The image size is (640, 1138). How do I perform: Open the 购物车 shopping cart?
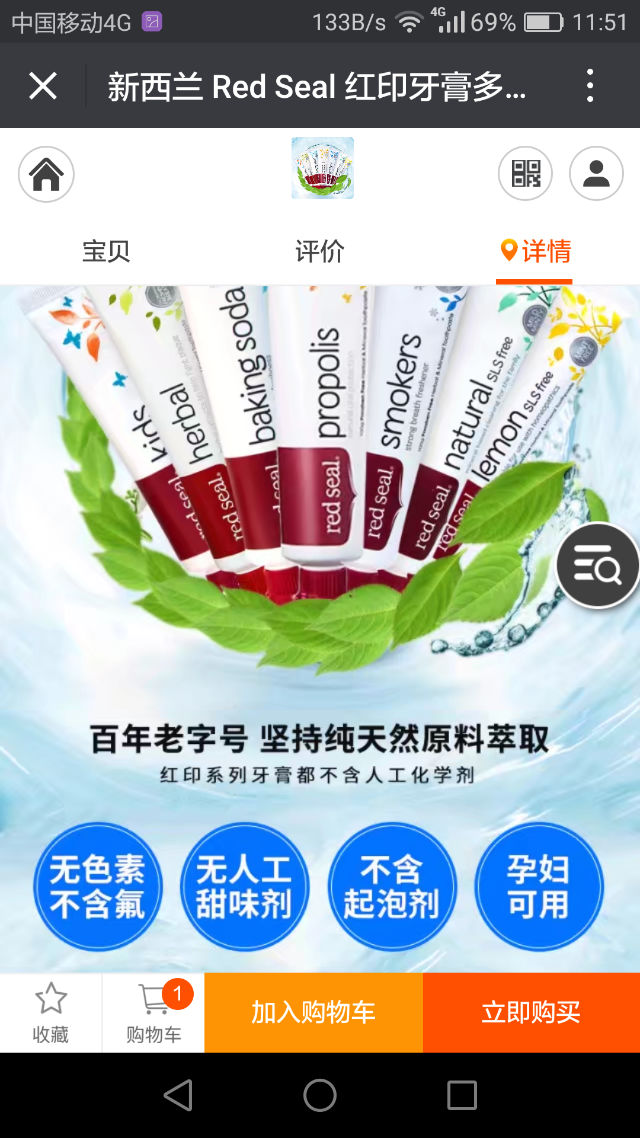tap(154, 1012)
